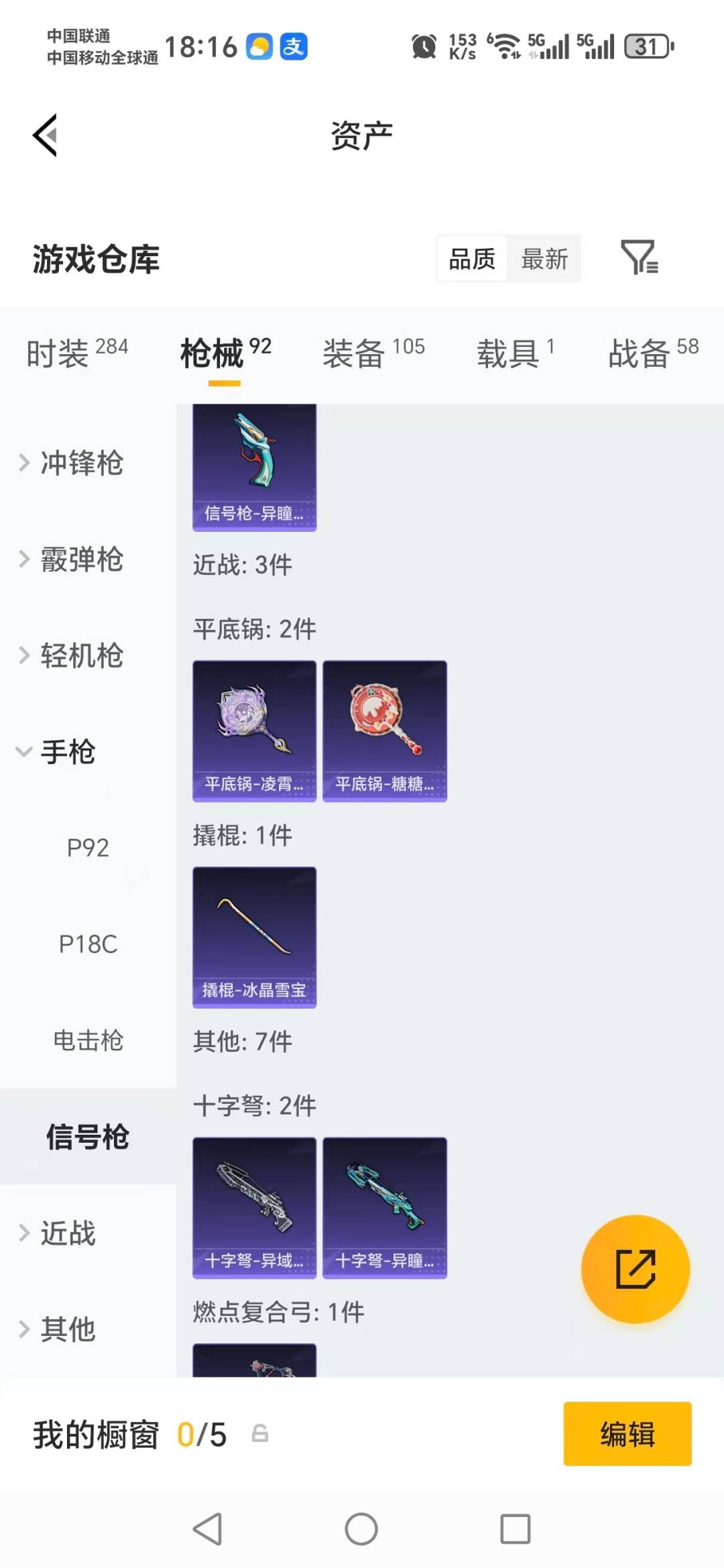
Task: Switch sorting to 最新
Action: tap(545, 258)
